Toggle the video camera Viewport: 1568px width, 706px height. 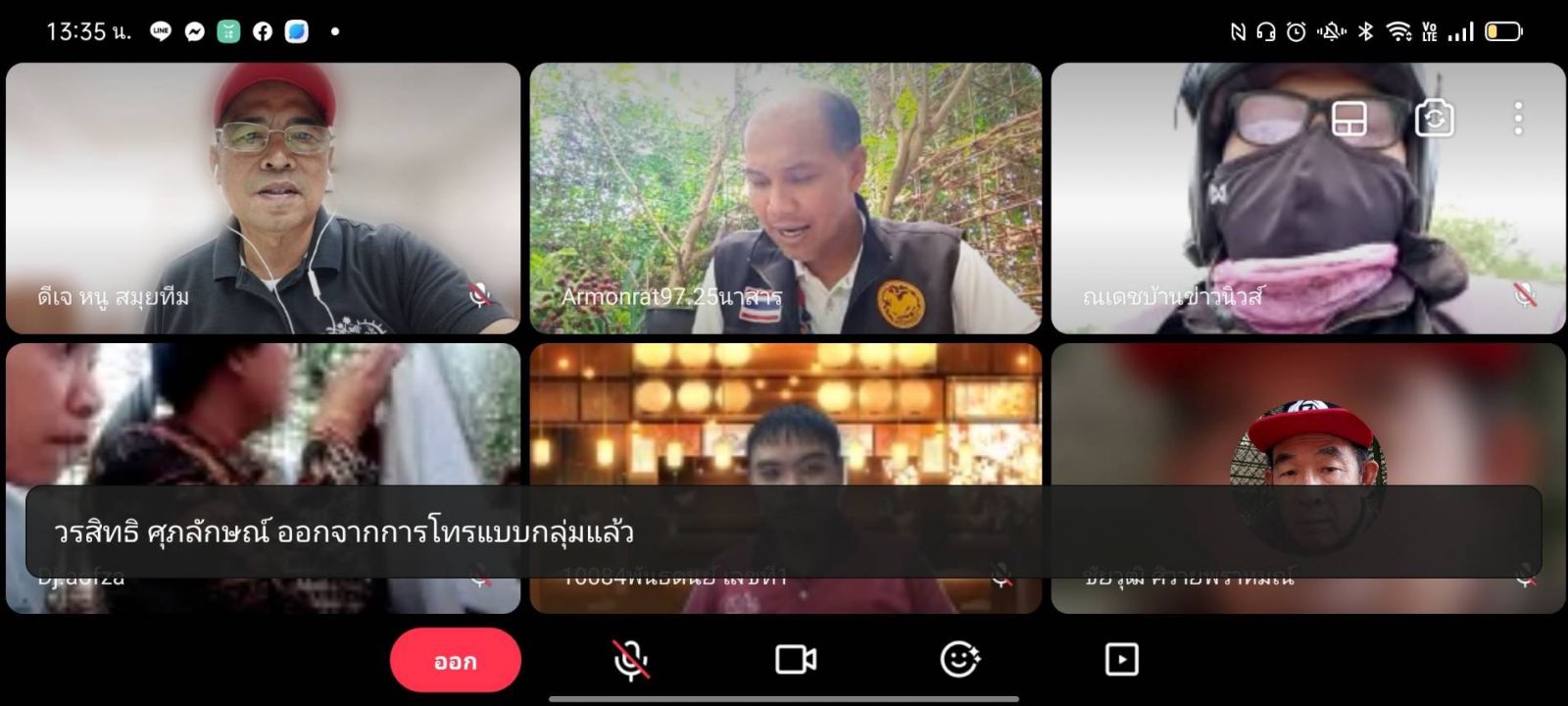pyautogui.click(x=796, y=660)
